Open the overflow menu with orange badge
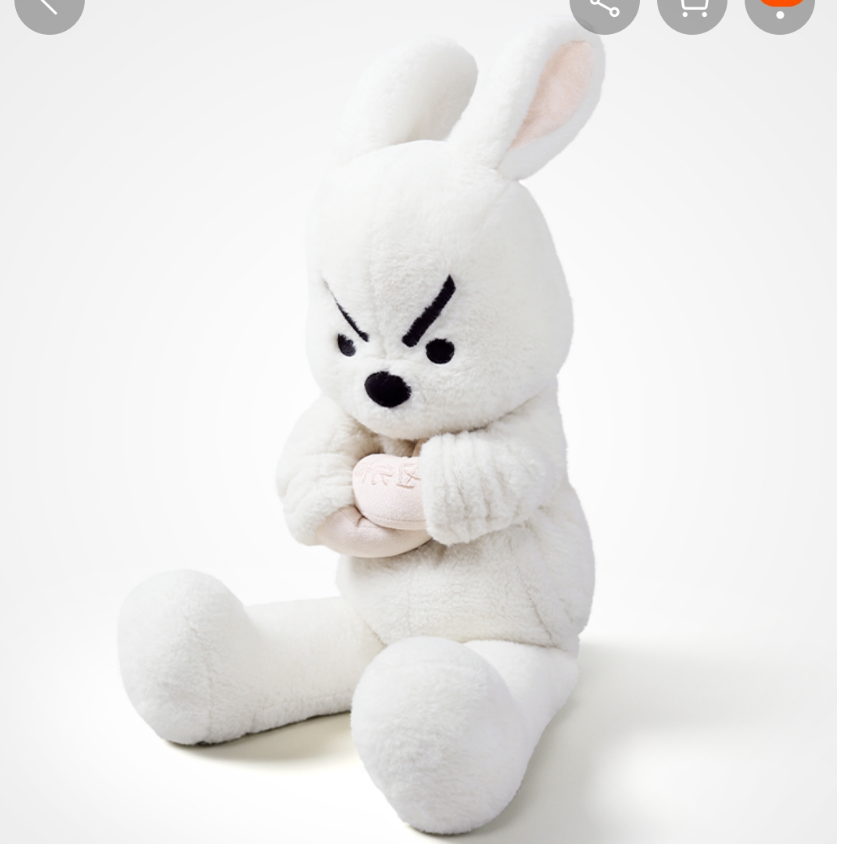The width and height of the screenshot is (844, 844). pyautogui.click(x=780, y=8)
